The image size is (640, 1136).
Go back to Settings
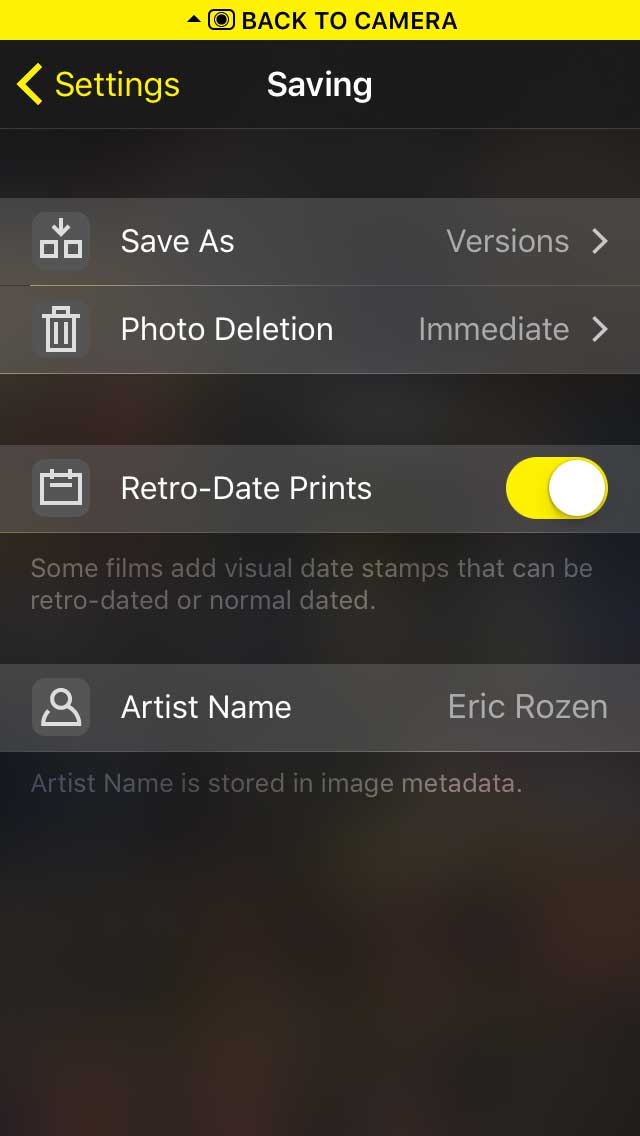pyautogui.click(x=99, y=85)
